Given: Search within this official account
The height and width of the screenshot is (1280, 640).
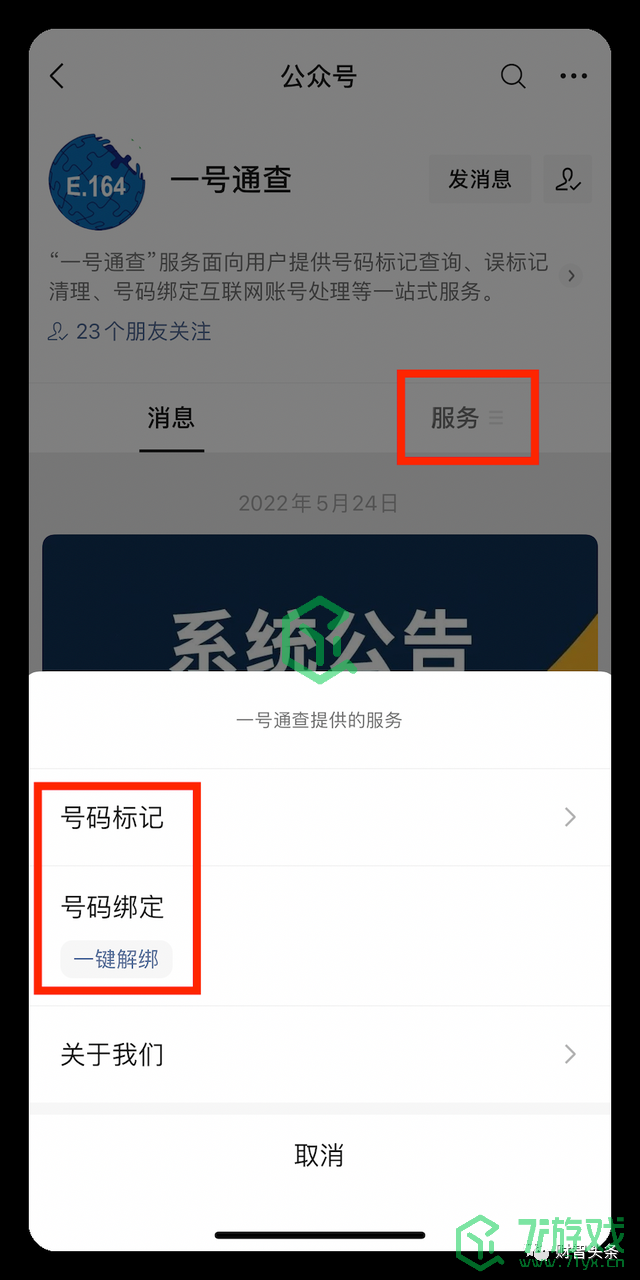Looking at the screenshot, I should pos(513,76).
